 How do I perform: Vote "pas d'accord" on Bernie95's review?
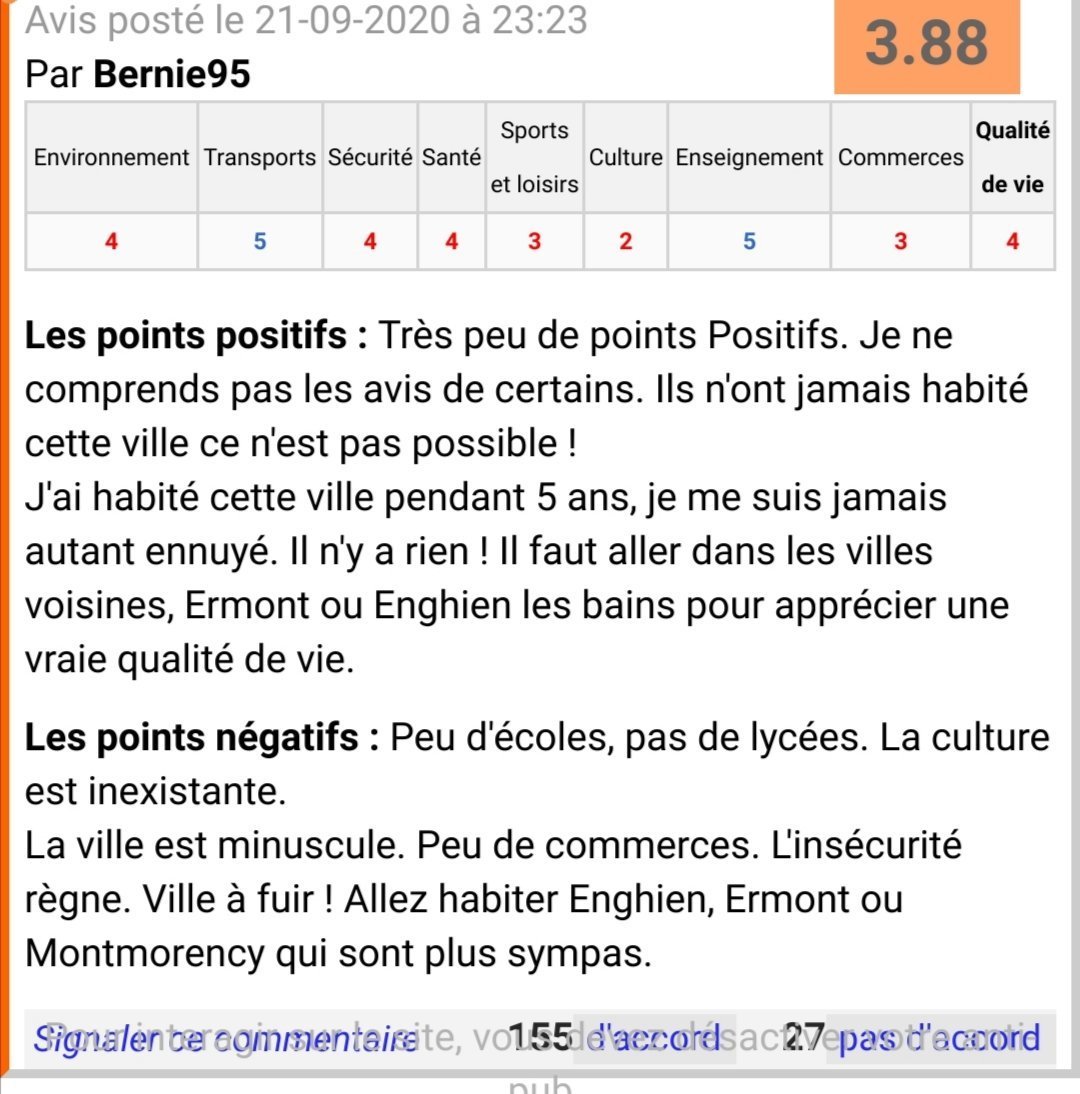tap(939, 1038)
